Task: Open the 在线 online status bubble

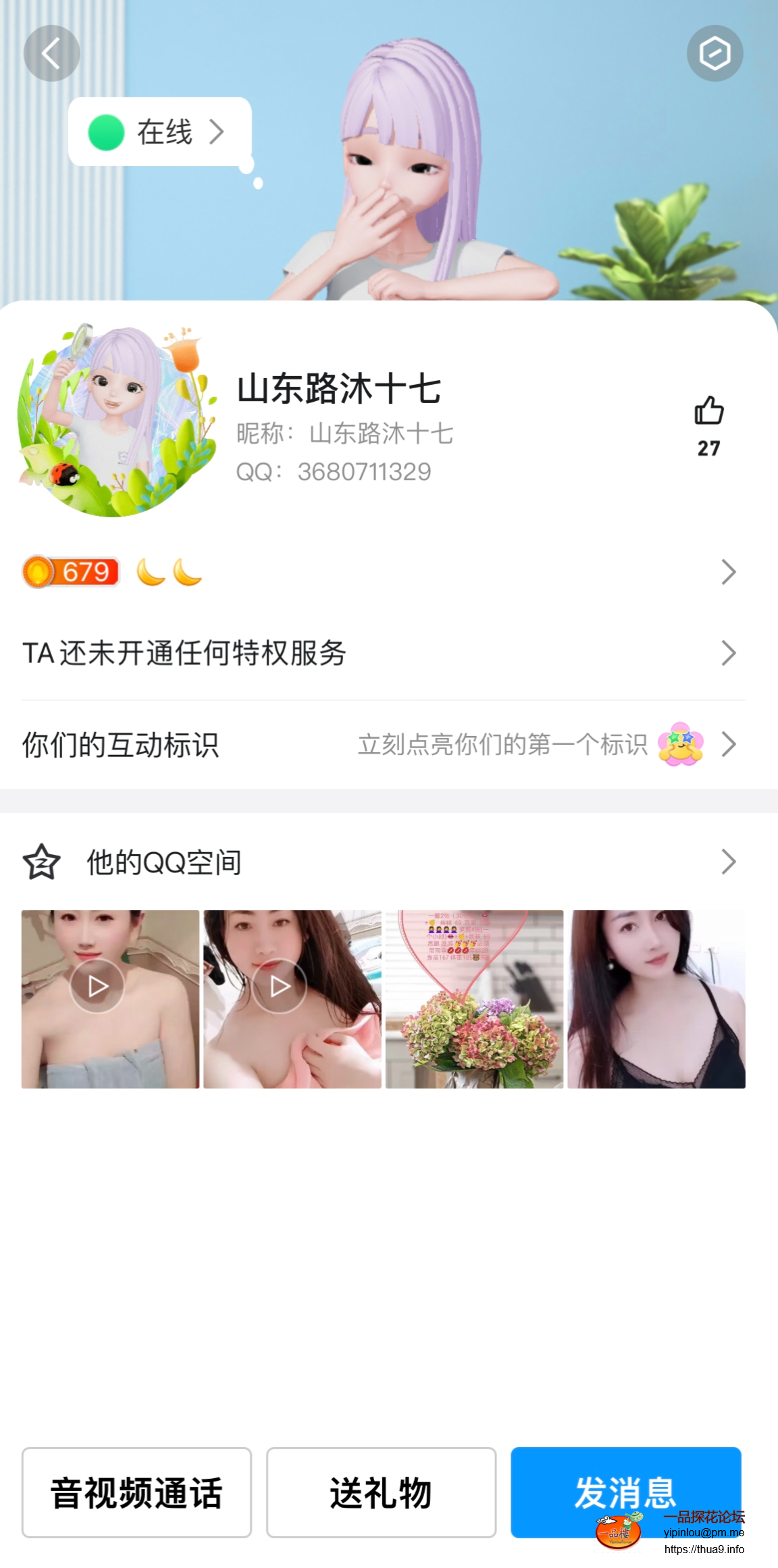Action: [x=161, y=132]
